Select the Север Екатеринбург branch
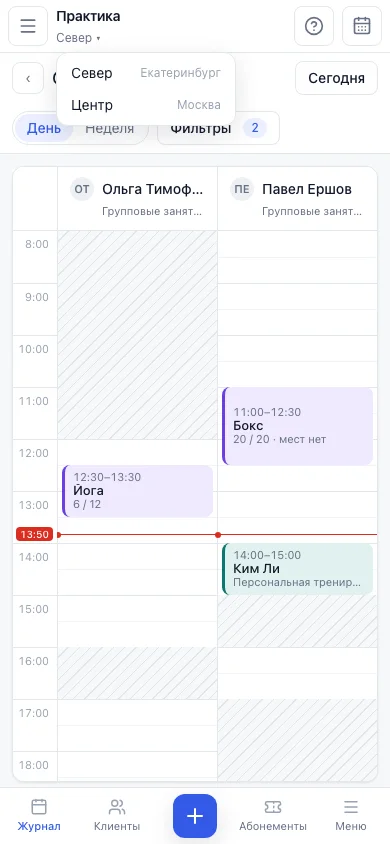 point(146,73)
